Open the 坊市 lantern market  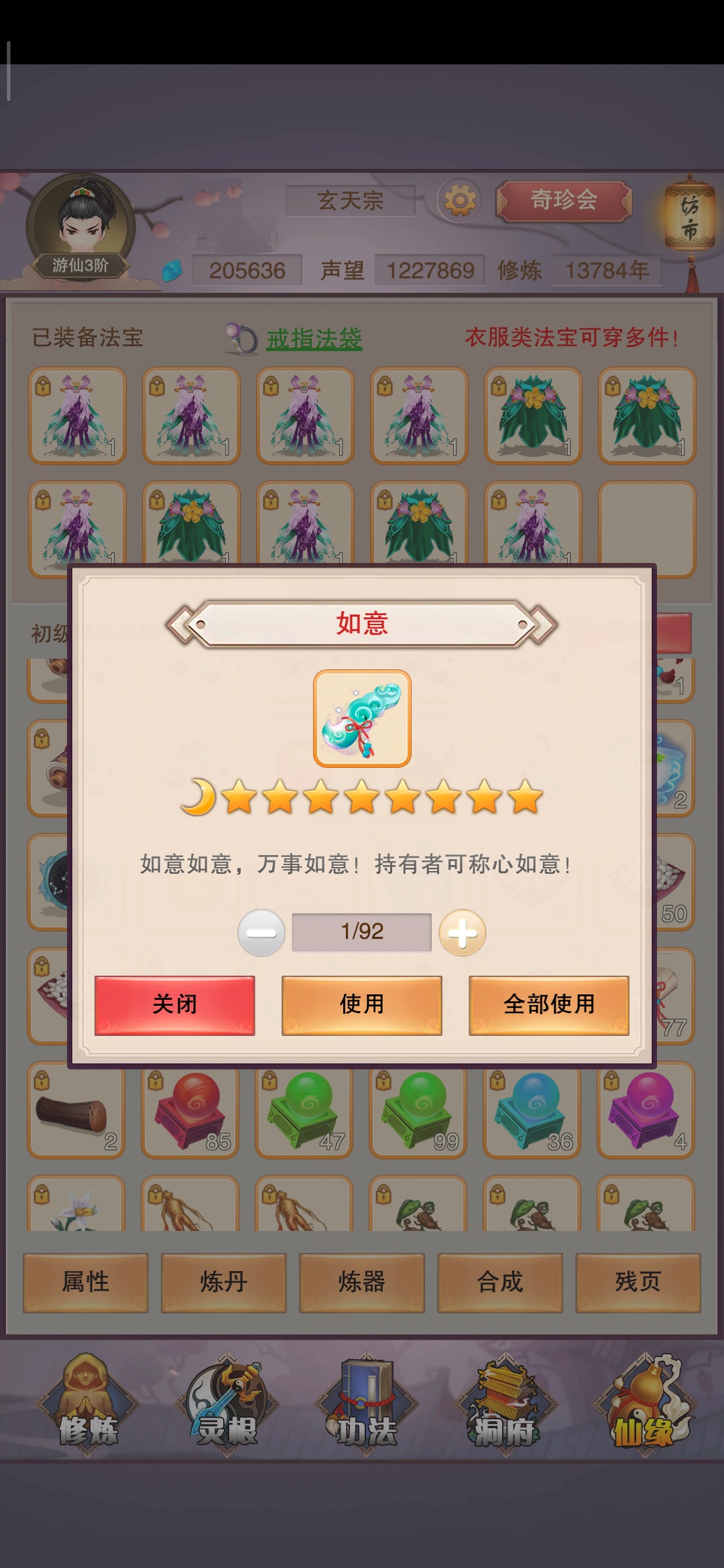689,218
